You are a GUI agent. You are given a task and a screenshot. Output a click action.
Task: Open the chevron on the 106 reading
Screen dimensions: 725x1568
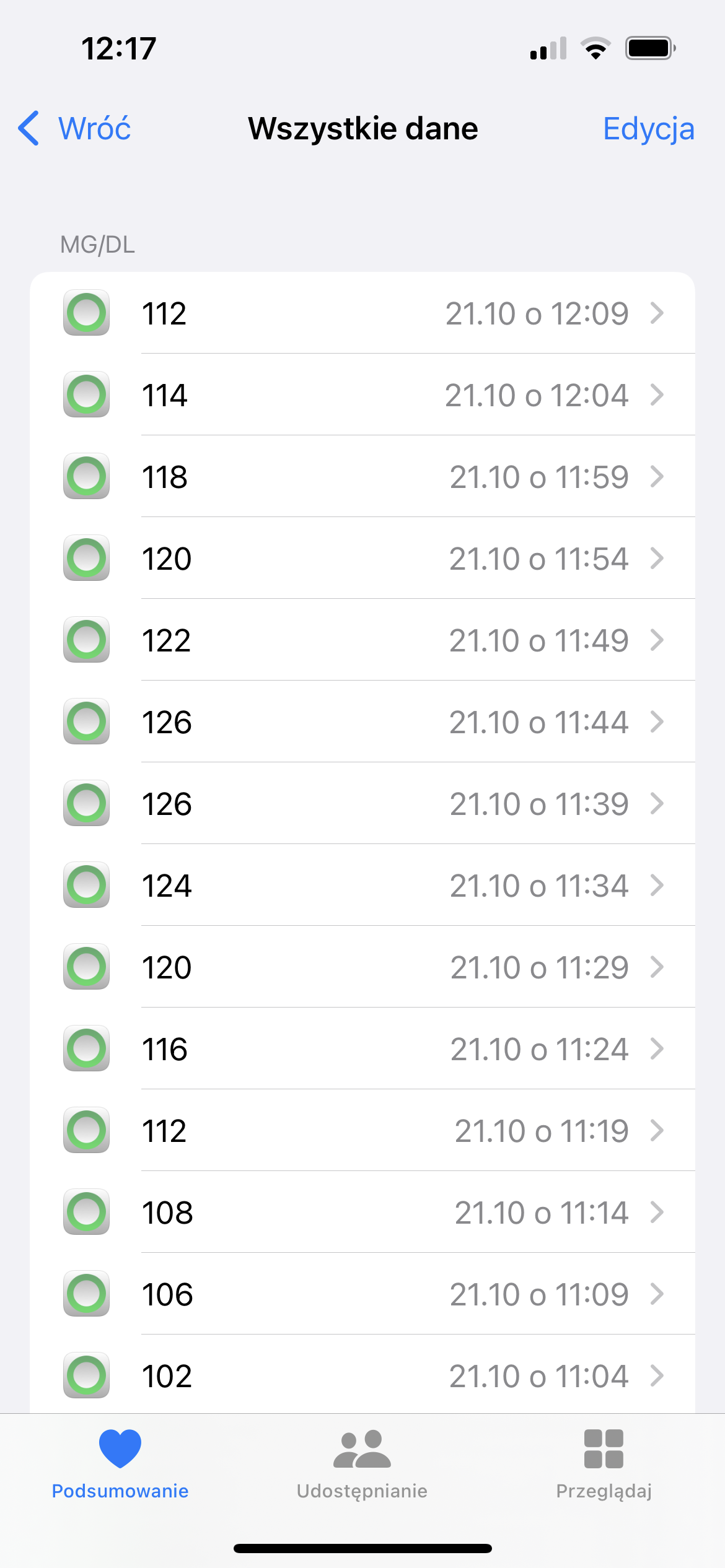pos(658,1294)
